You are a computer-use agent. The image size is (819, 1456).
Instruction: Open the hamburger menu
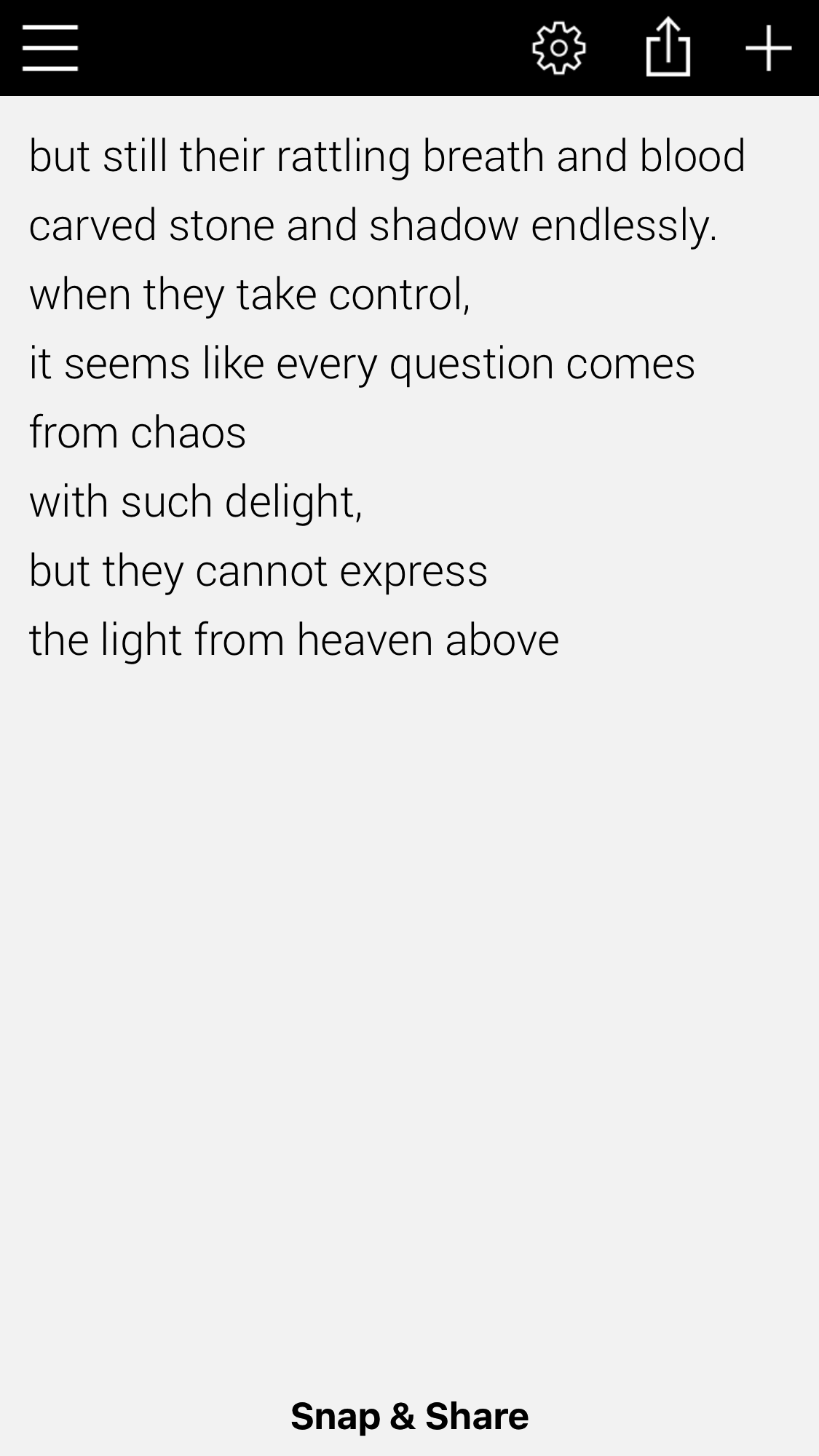coord(50,48)
